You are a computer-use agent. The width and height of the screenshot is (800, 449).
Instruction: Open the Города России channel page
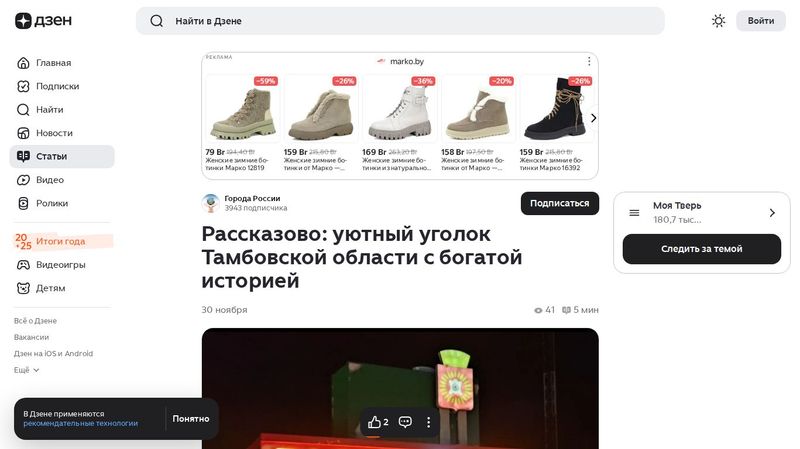(252, 198)
